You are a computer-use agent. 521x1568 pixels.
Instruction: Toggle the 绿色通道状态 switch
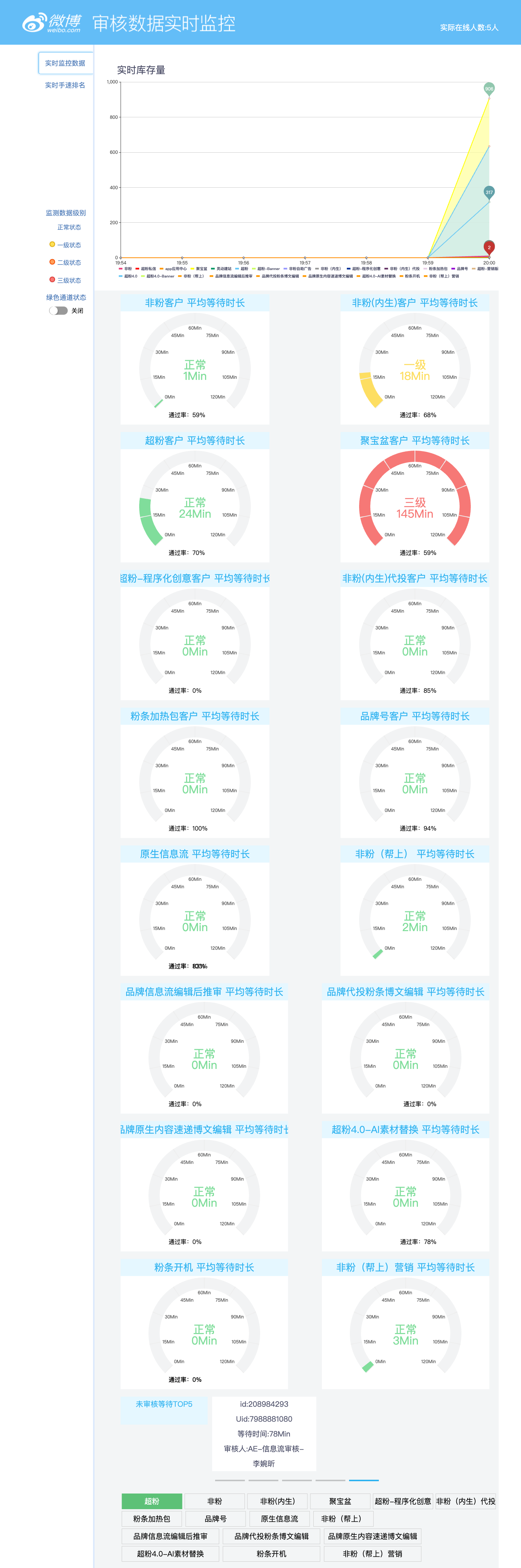pos(58,311)
